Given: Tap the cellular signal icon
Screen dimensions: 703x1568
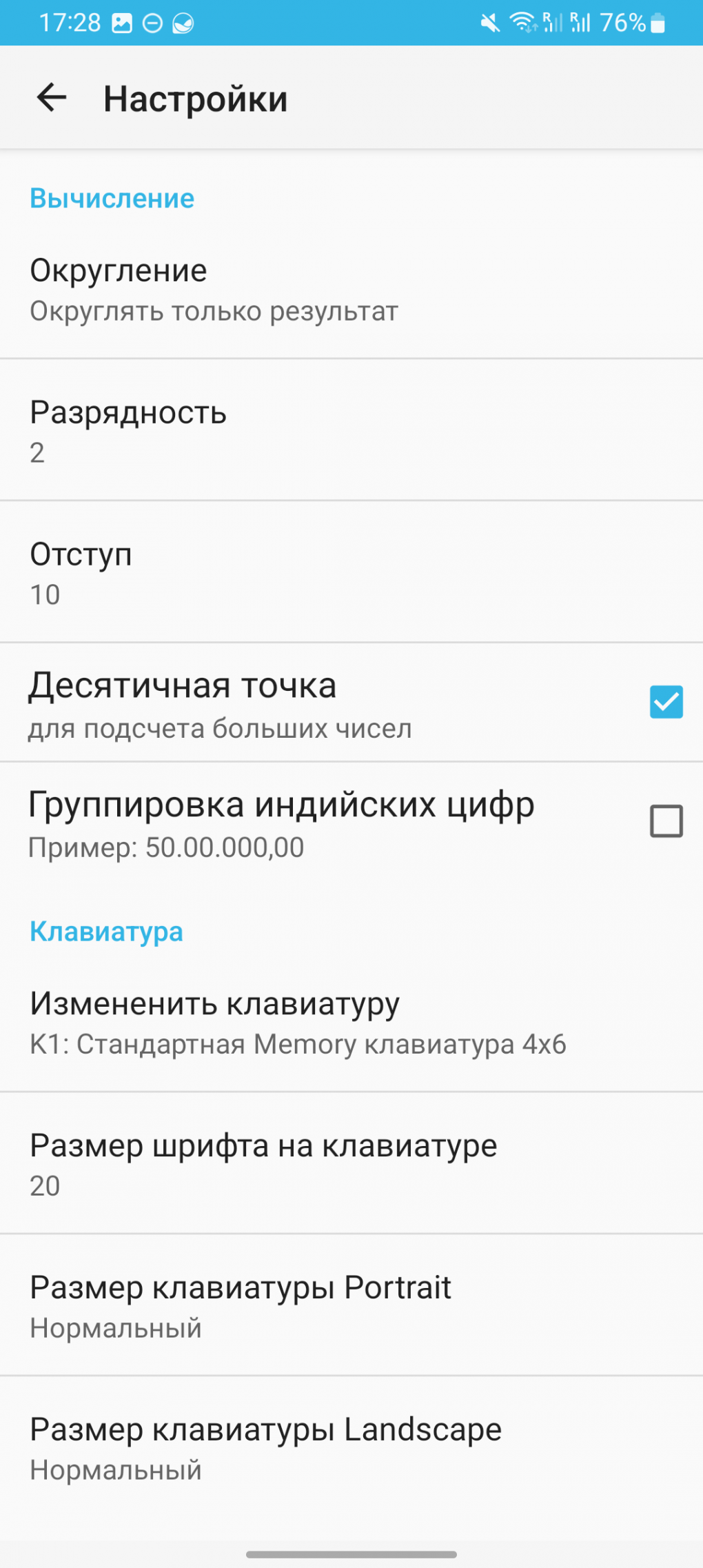Looking at the screenshot, I should coord(551,23).
